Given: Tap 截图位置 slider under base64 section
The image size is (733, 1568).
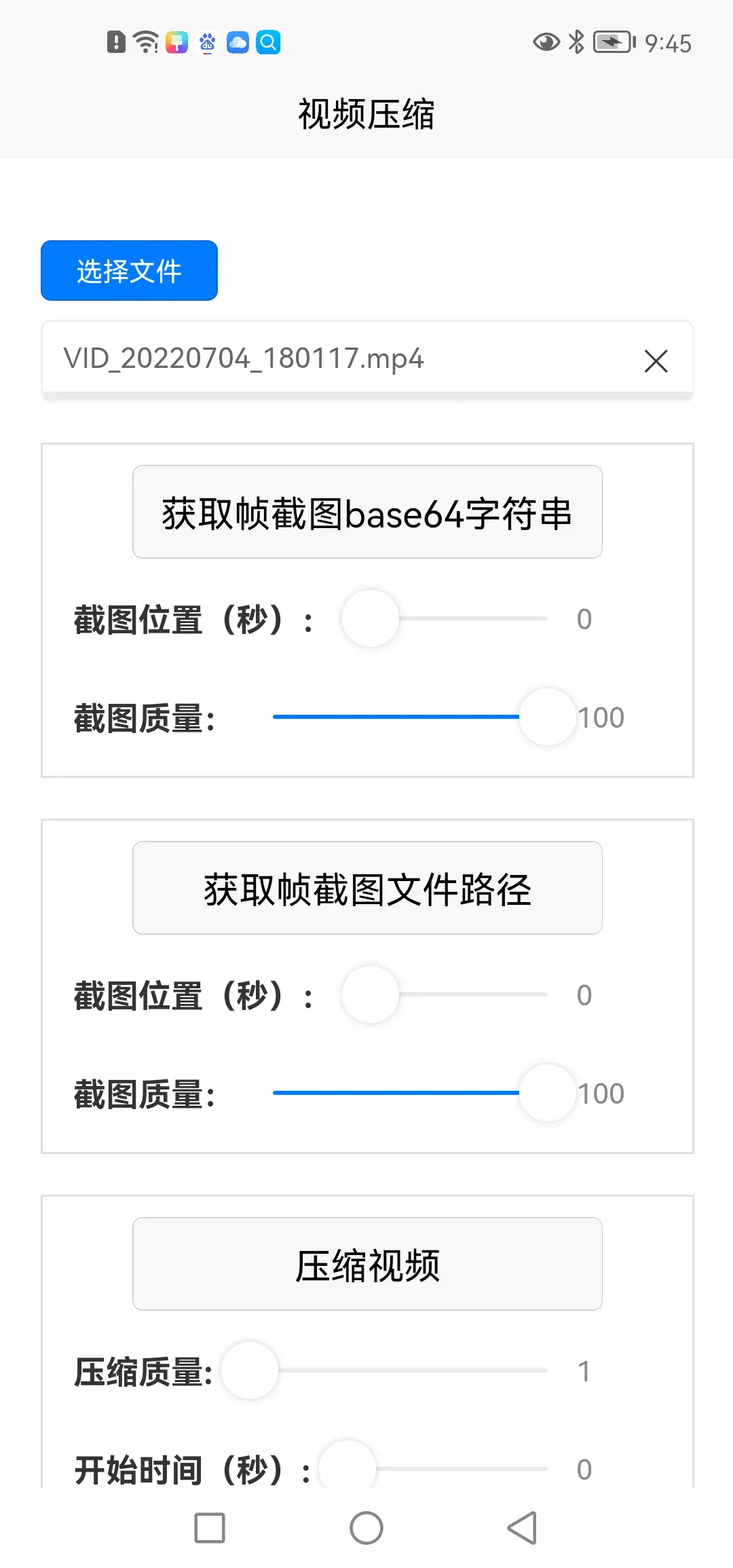Looking at the screenshot, I should (x=445, y=618).
